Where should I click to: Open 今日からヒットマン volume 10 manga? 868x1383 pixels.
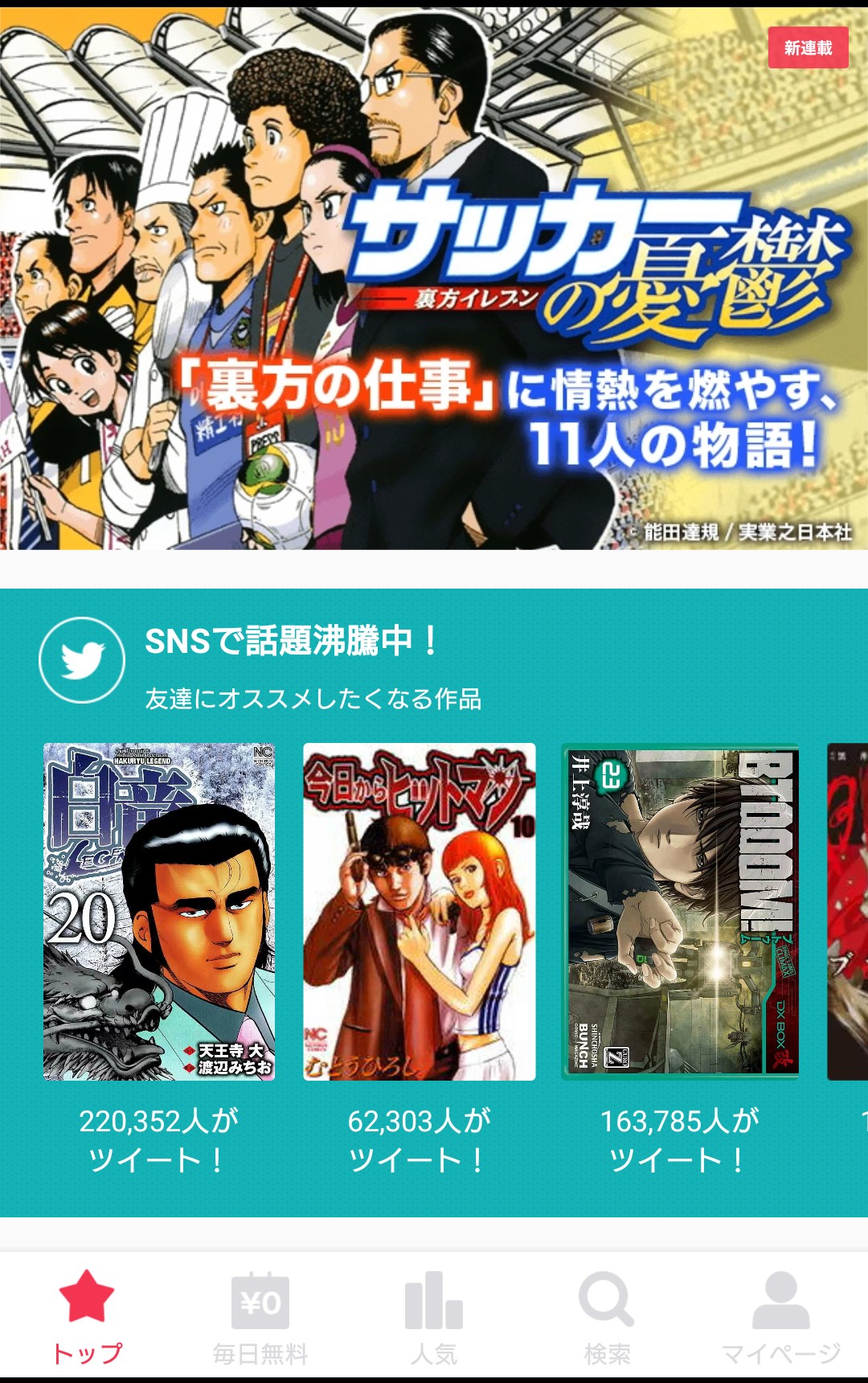pyautogui.click(x=419, y=911)
